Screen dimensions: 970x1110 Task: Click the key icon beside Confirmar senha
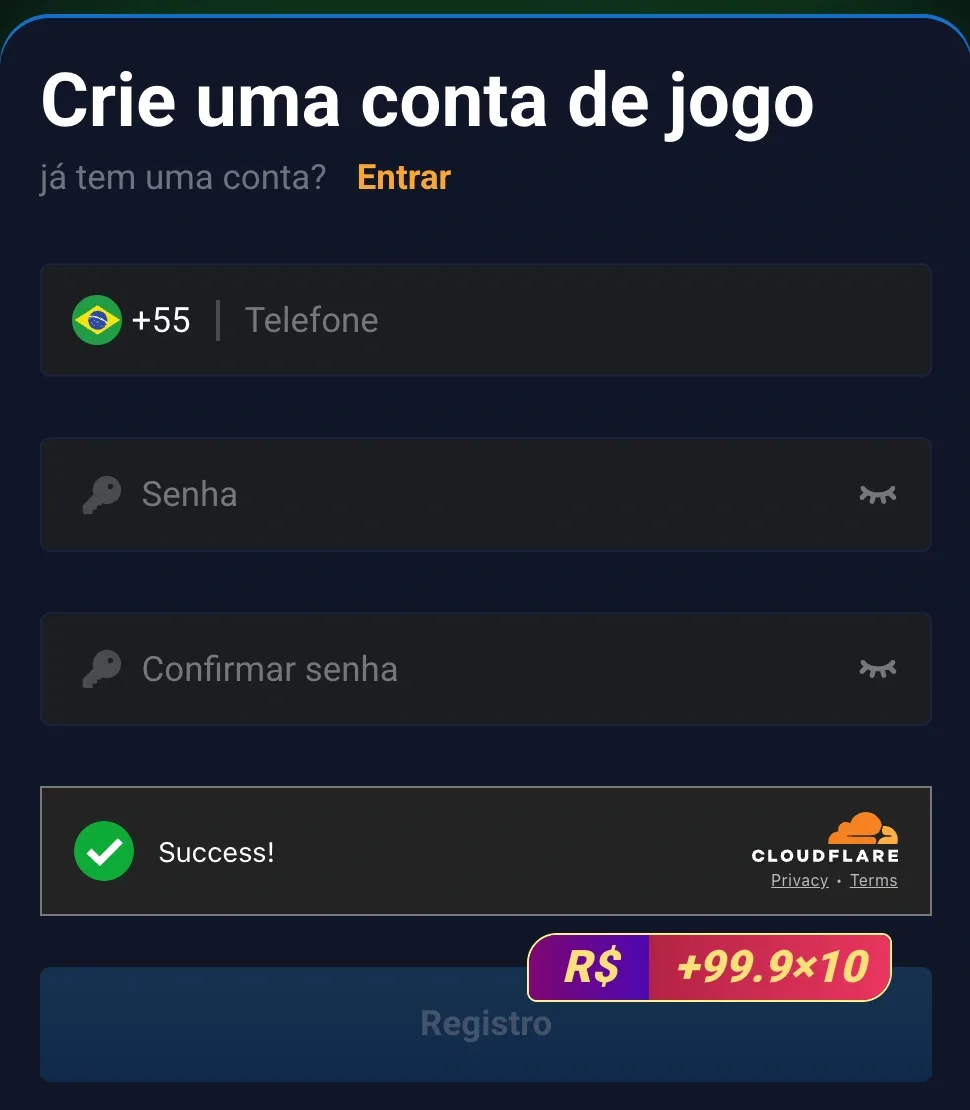pyautogui.click(x=101, y=669)
